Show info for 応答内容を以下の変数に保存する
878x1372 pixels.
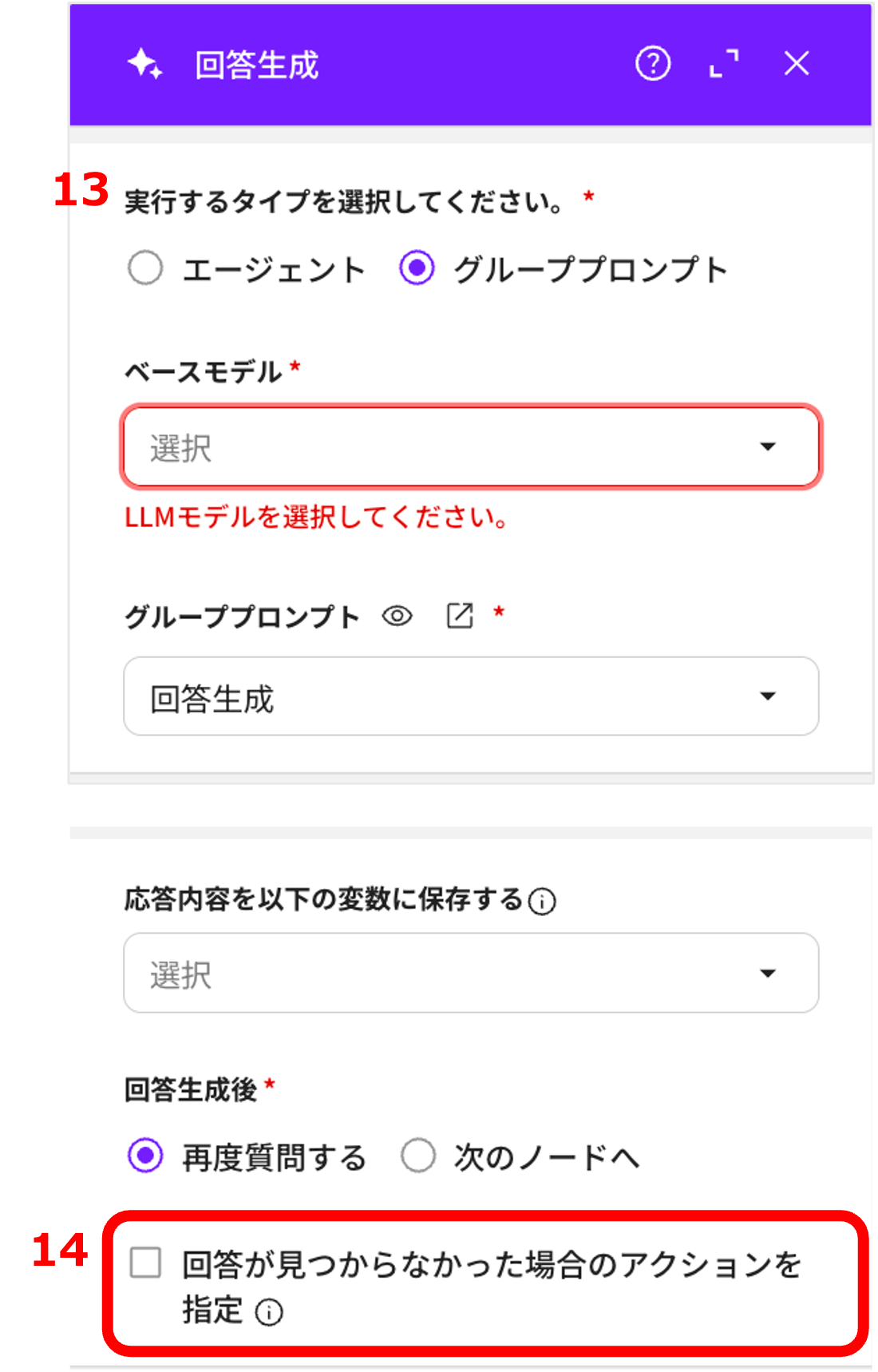(542, 902)
